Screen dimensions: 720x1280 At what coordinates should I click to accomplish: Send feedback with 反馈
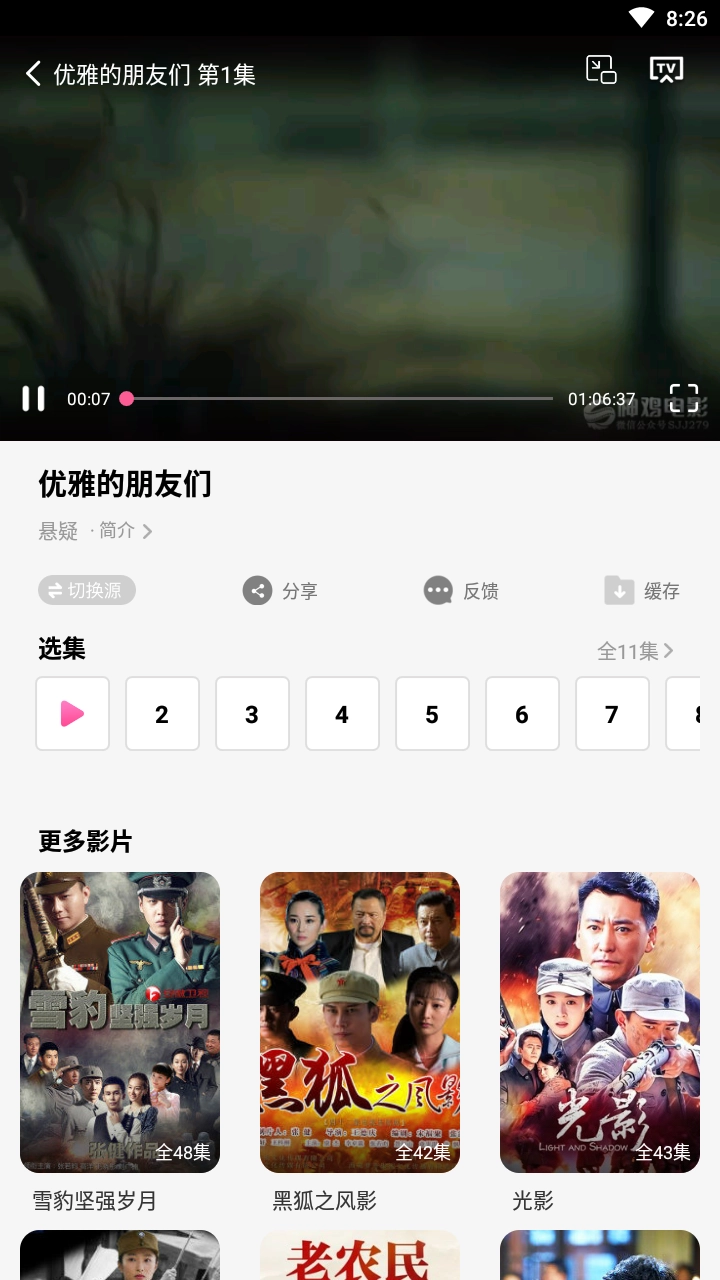pos(461,591)
